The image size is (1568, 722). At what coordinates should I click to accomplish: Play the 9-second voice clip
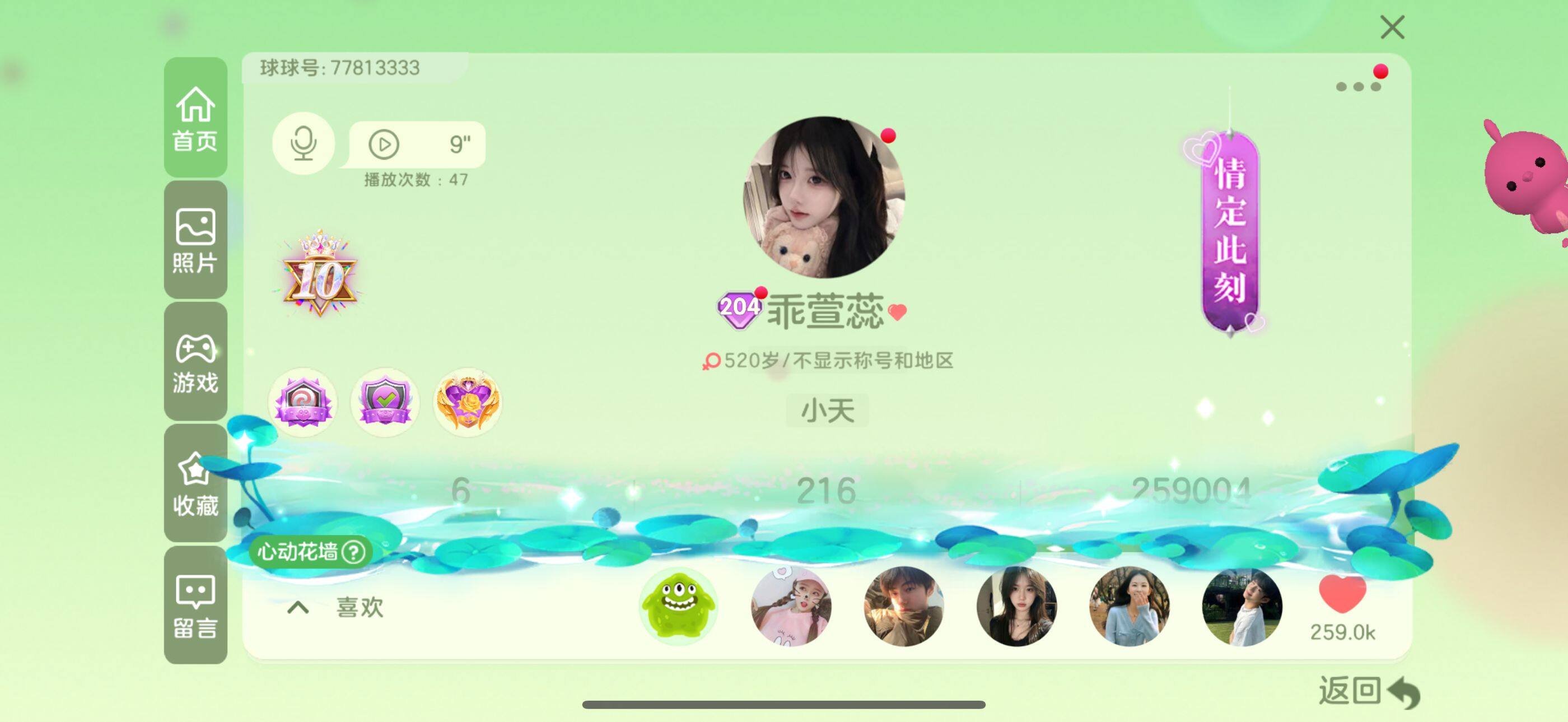click(384, 145)
